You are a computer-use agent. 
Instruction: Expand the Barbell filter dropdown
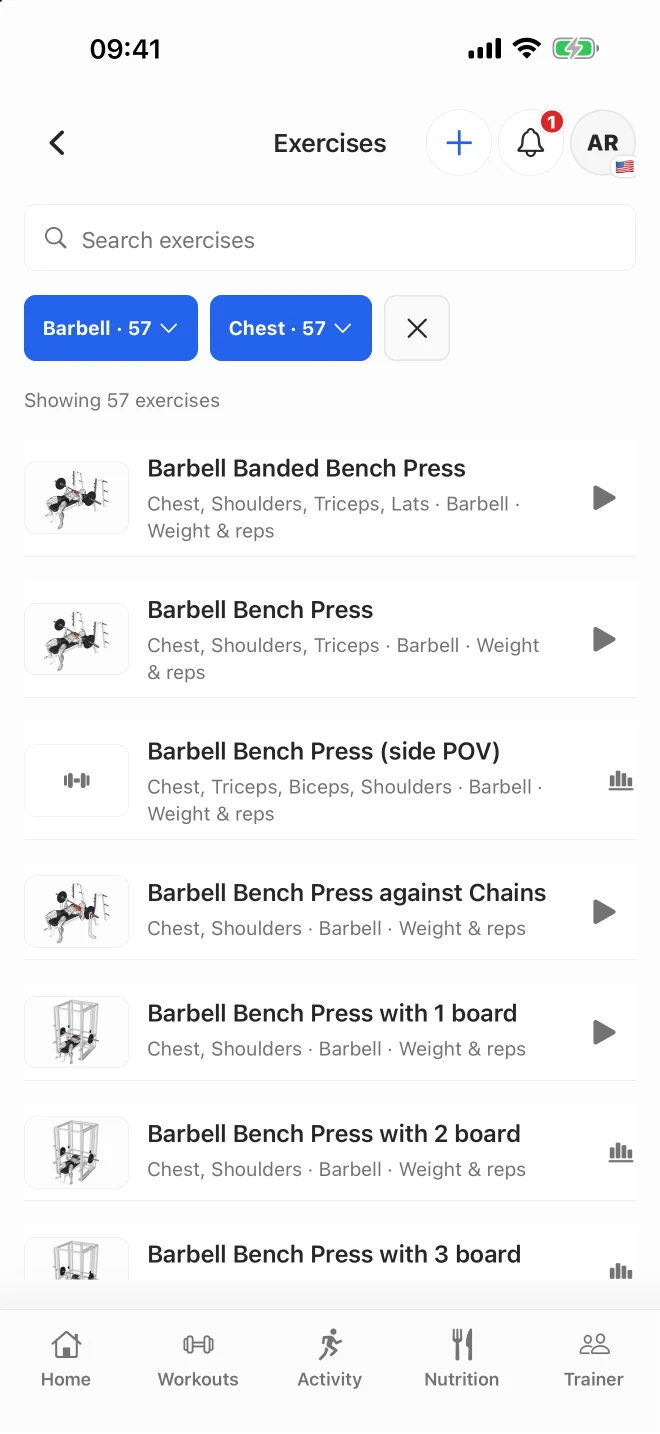pos(111,328)
